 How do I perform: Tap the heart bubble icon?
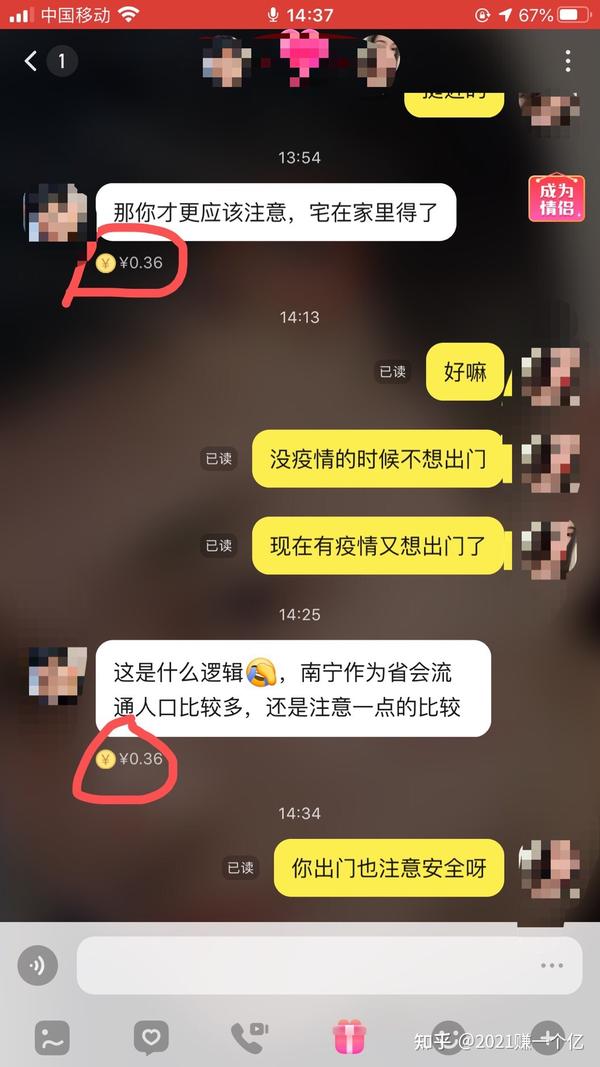pos(150,1038)
